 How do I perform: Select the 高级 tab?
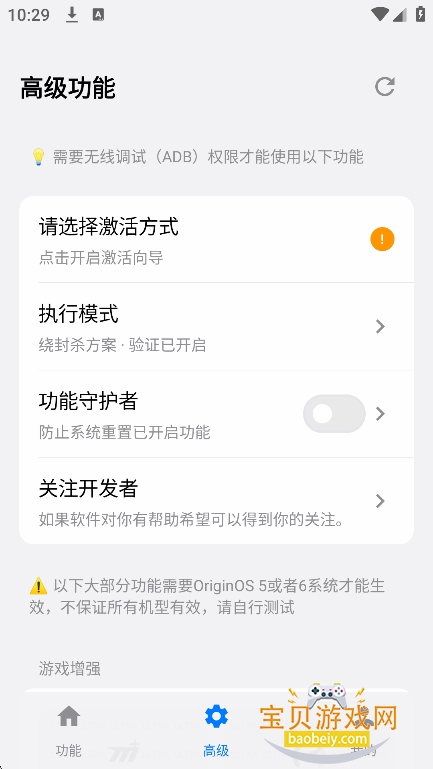click(x=216, y=730)
